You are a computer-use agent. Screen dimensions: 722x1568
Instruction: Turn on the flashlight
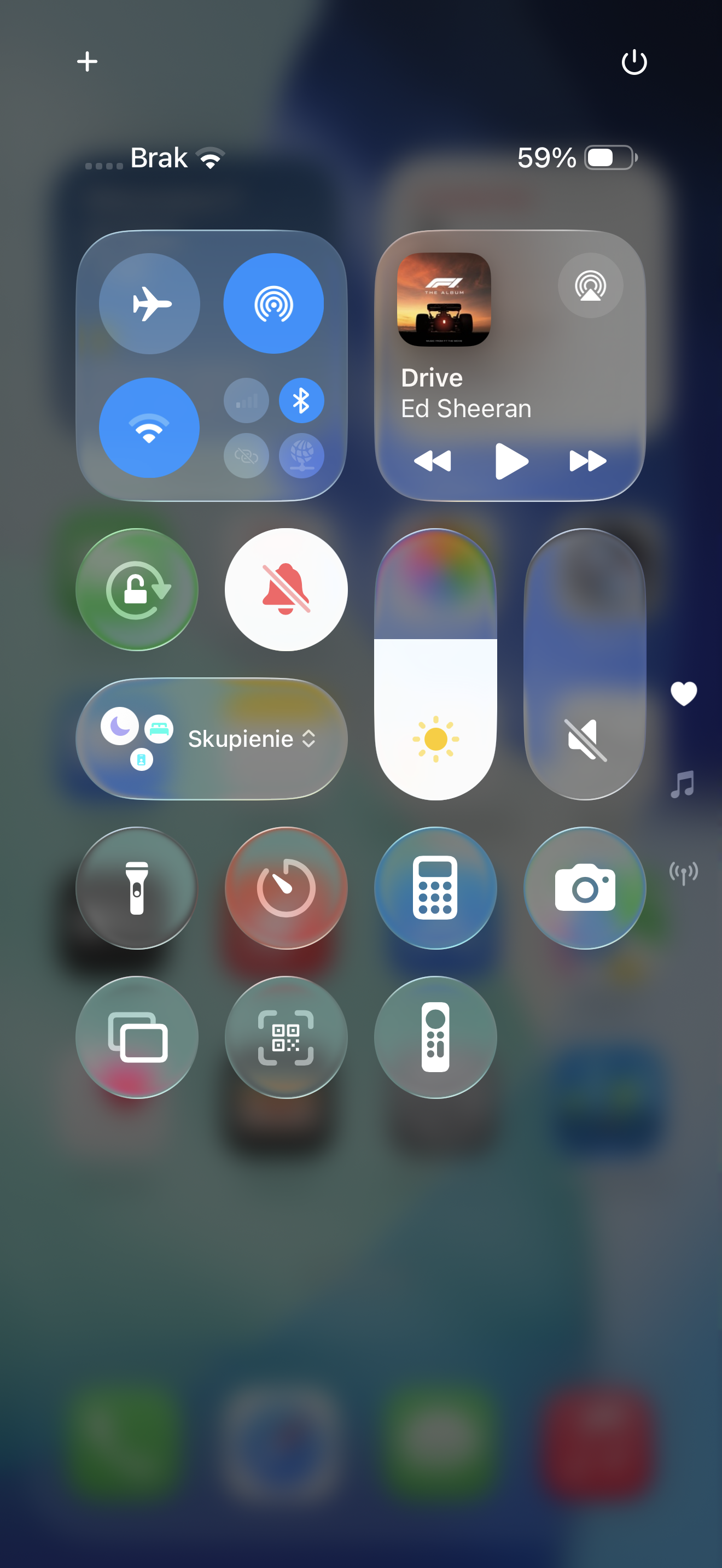point(137,887)
